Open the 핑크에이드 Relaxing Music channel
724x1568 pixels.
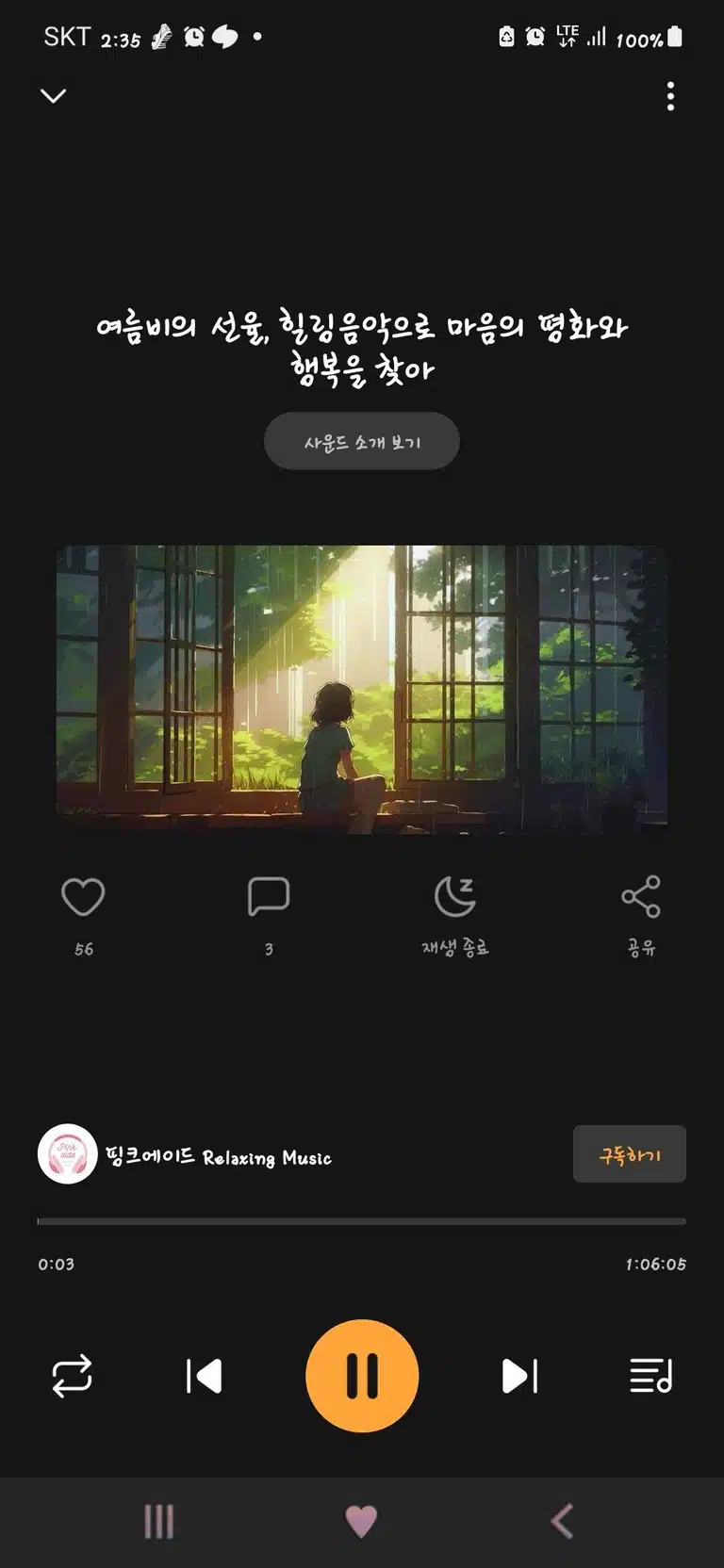click(185, 1155)
